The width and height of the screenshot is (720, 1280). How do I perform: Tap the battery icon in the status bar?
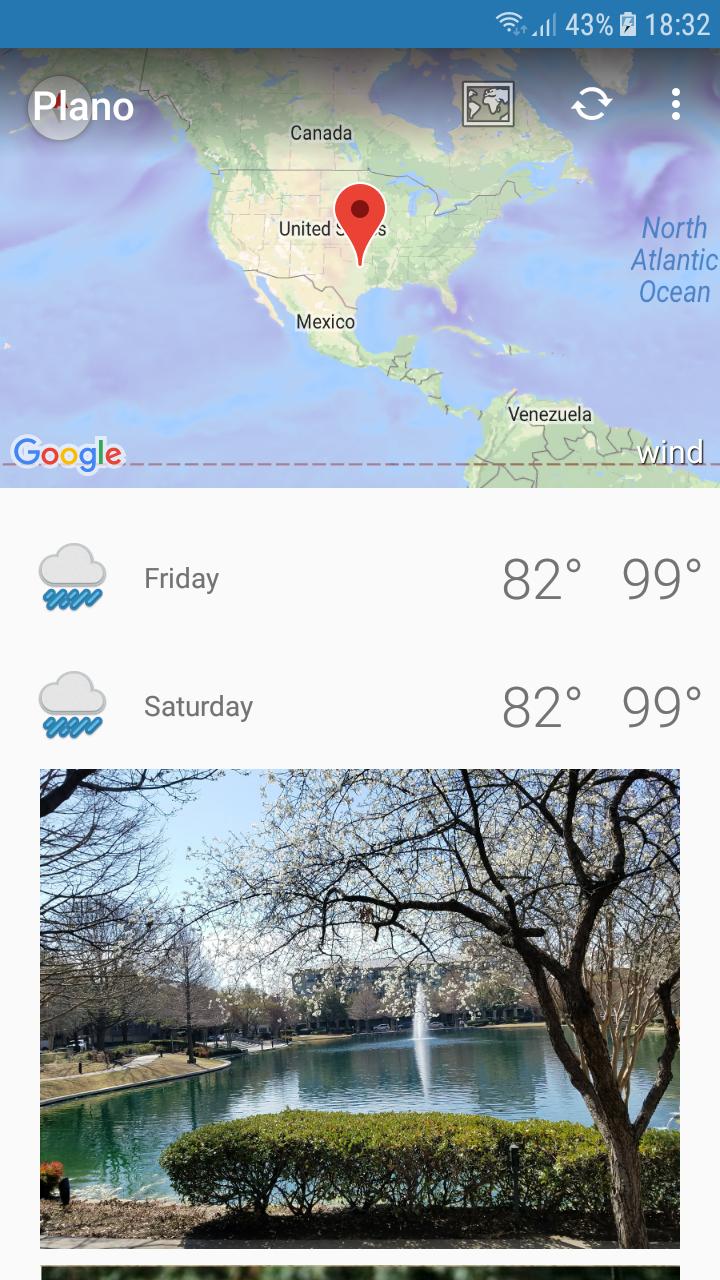[x=629, y=23]
